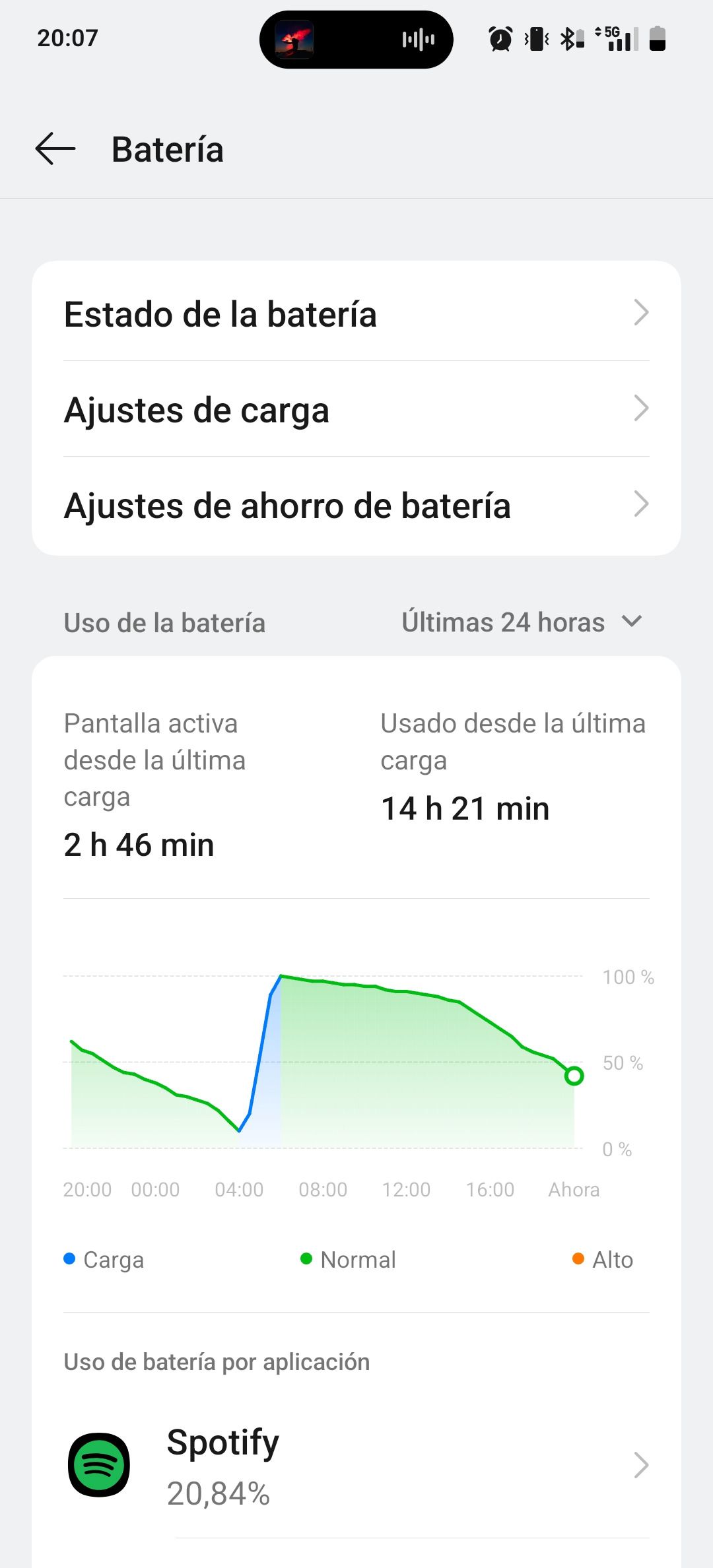Expand the Últimas 24 horas dropdown
The height and width of the screenshot is (1568, 713).
(522, 622)
